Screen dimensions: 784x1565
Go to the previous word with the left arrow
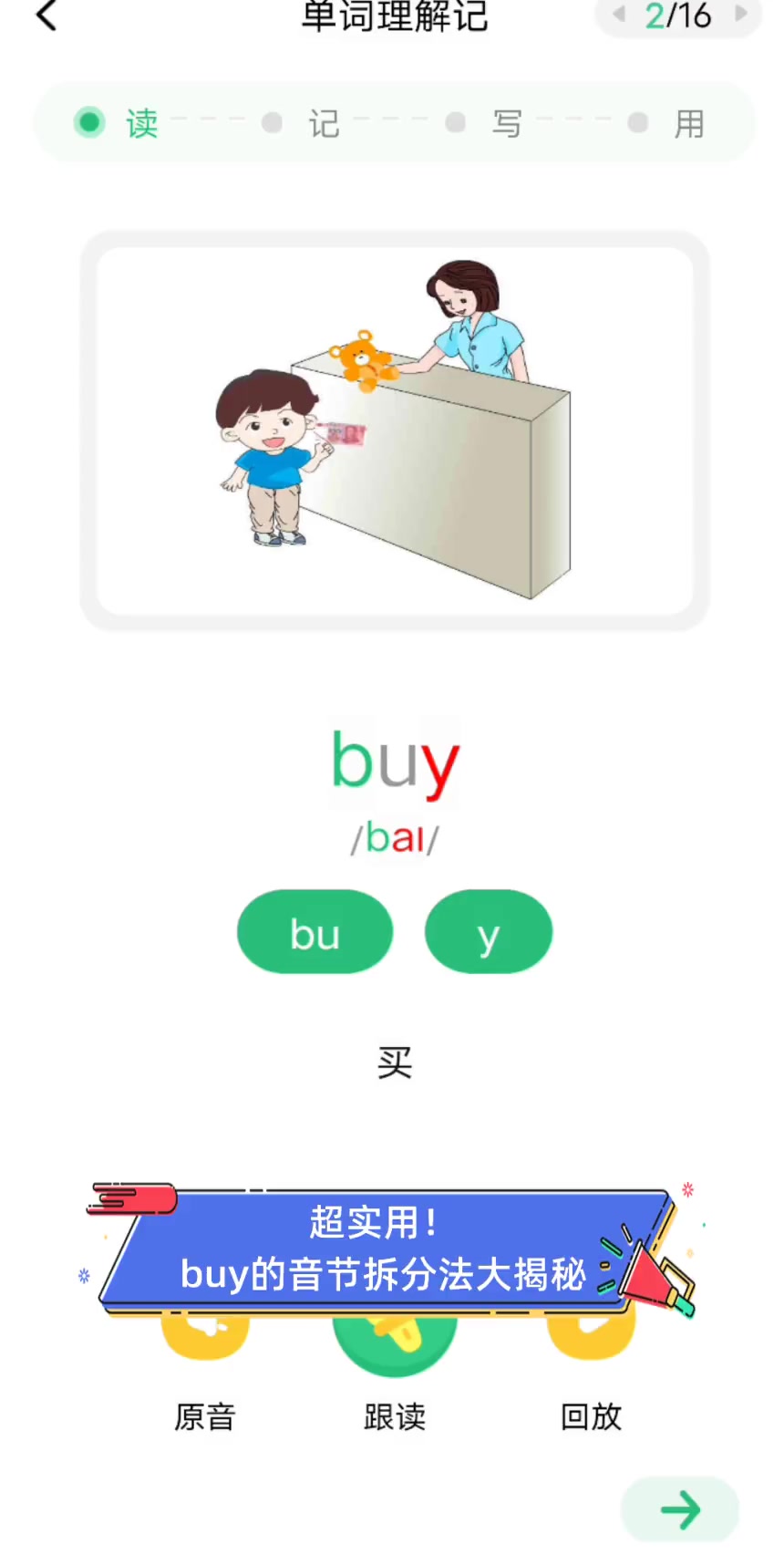tap(619, 14)
